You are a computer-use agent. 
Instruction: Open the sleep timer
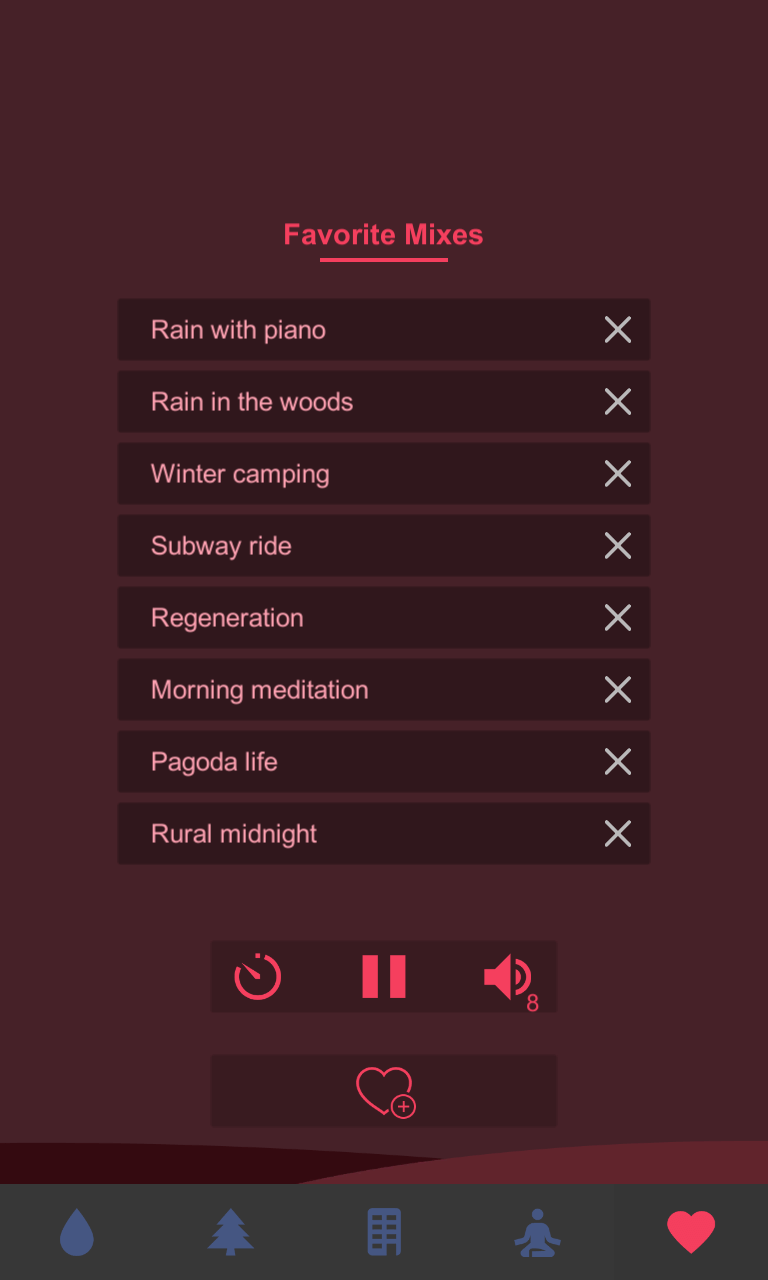258,977
